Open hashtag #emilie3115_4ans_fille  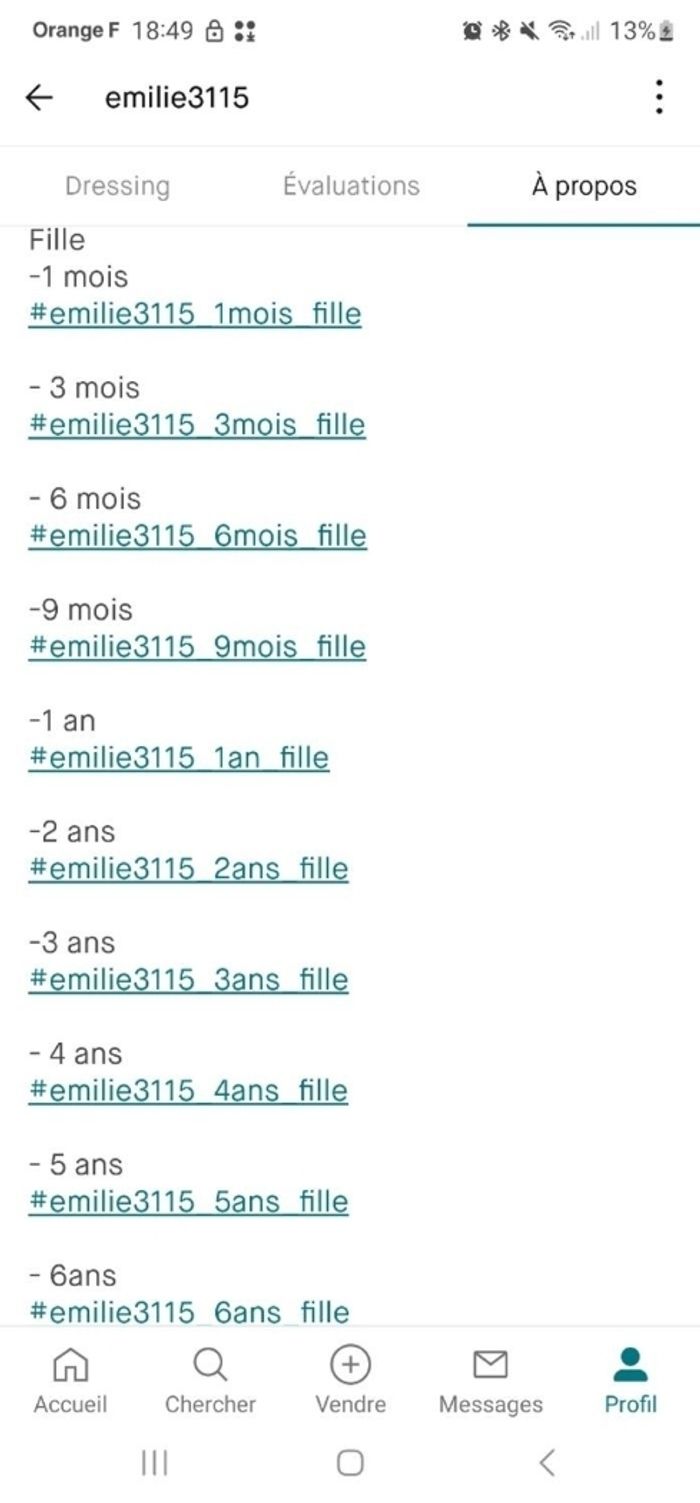[188, 1091]
